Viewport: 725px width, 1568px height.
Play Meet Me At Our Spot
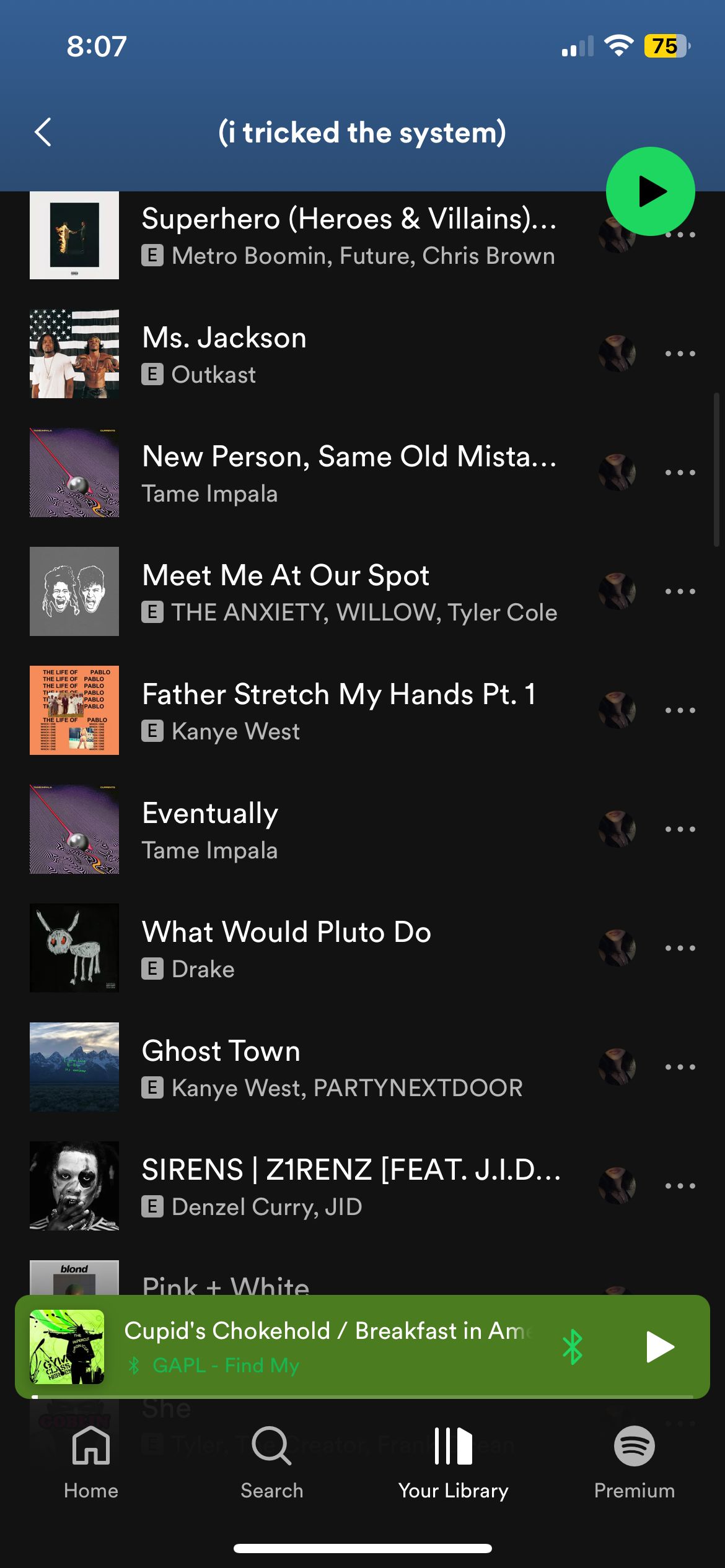point(347,592)
